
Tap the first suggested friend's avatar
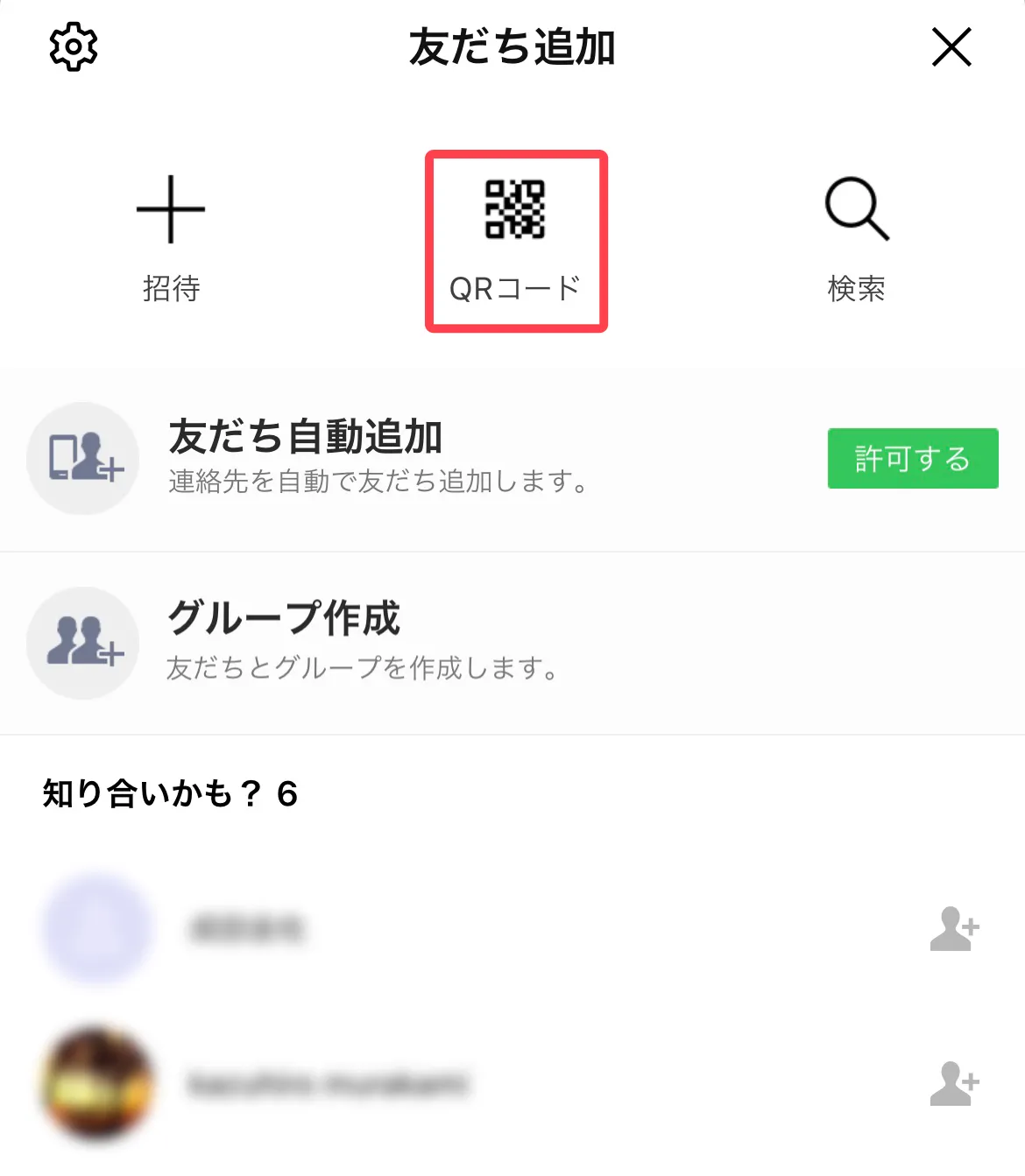(97, 930)
